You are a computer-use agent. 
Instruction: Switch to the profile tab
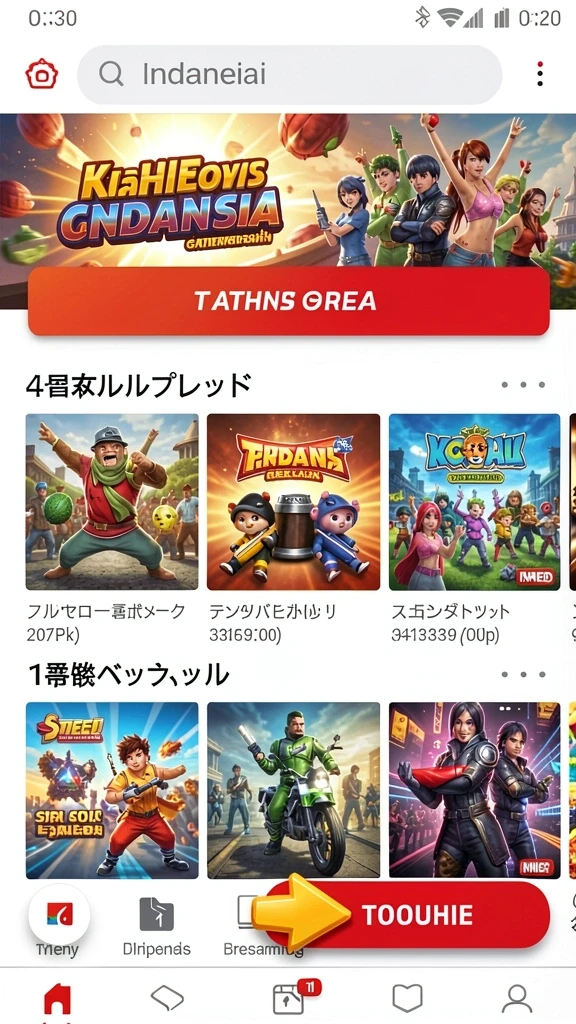pos(517,999)
